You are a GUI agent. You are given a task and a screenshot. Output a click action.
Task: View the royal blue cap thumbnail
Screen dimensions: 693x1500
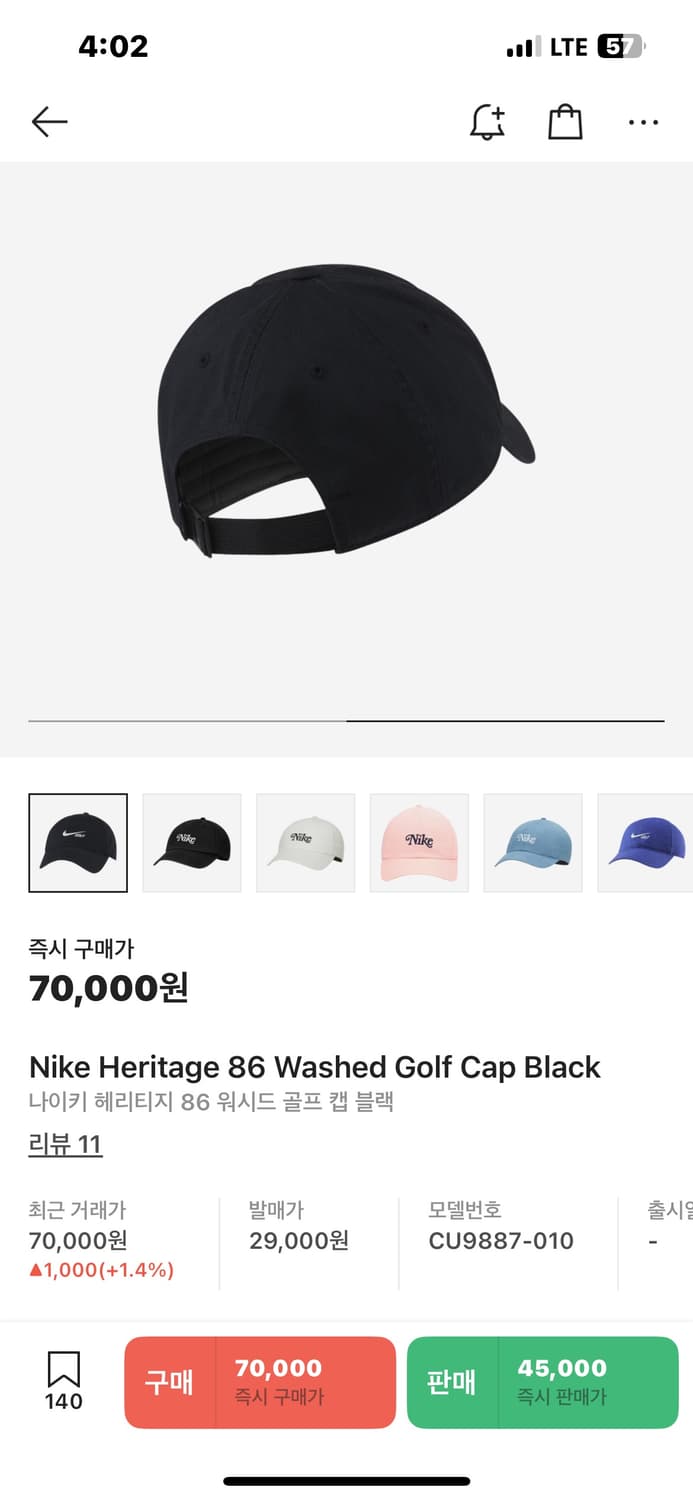tap(646, 842)
